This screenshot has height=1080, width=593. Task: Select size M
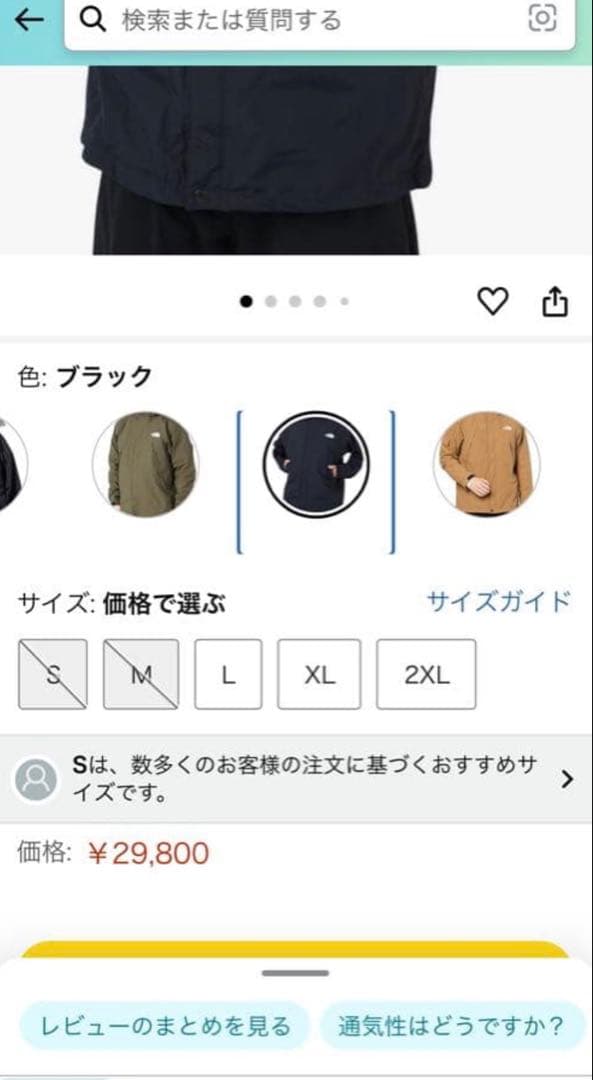point(141,674)
